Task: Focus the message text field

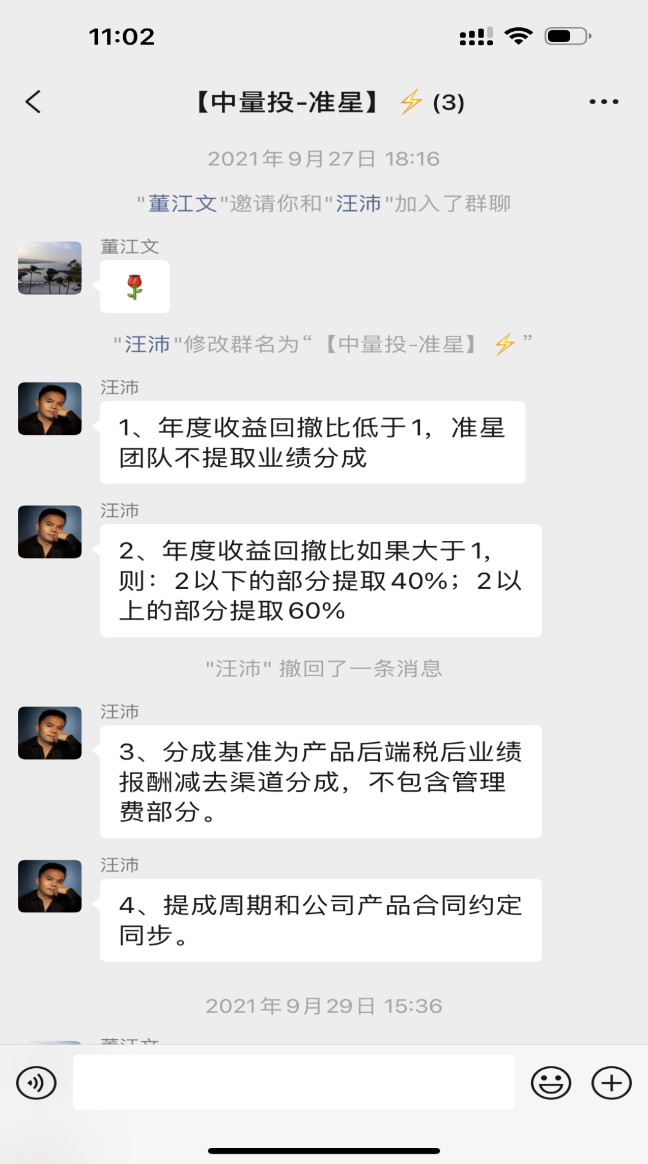Action: click(293, 1082)
